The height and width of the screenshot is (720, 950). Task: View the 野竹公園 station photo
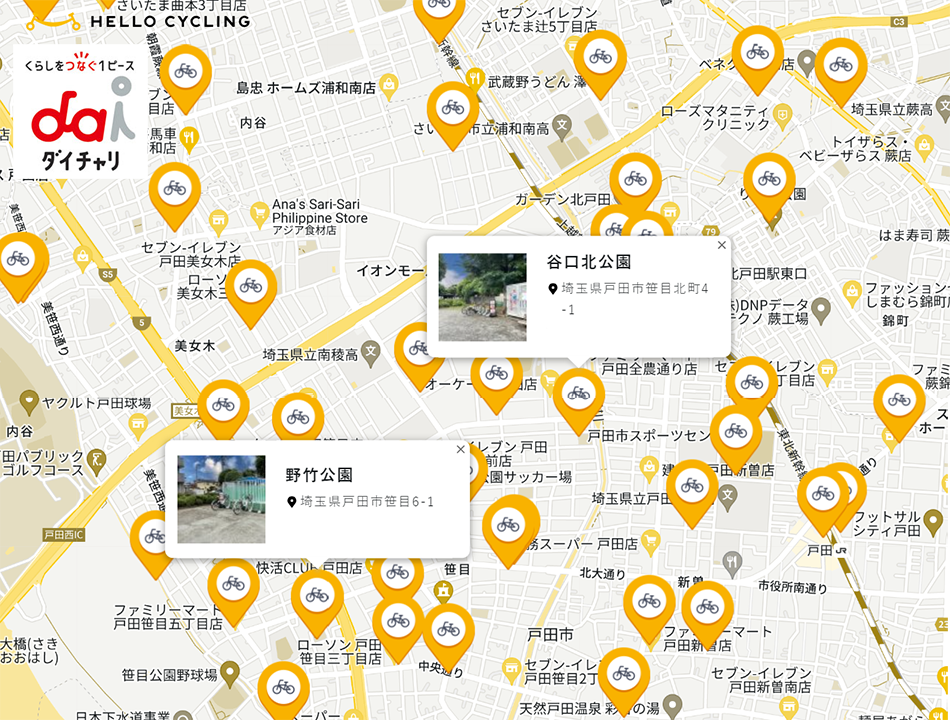221,499
